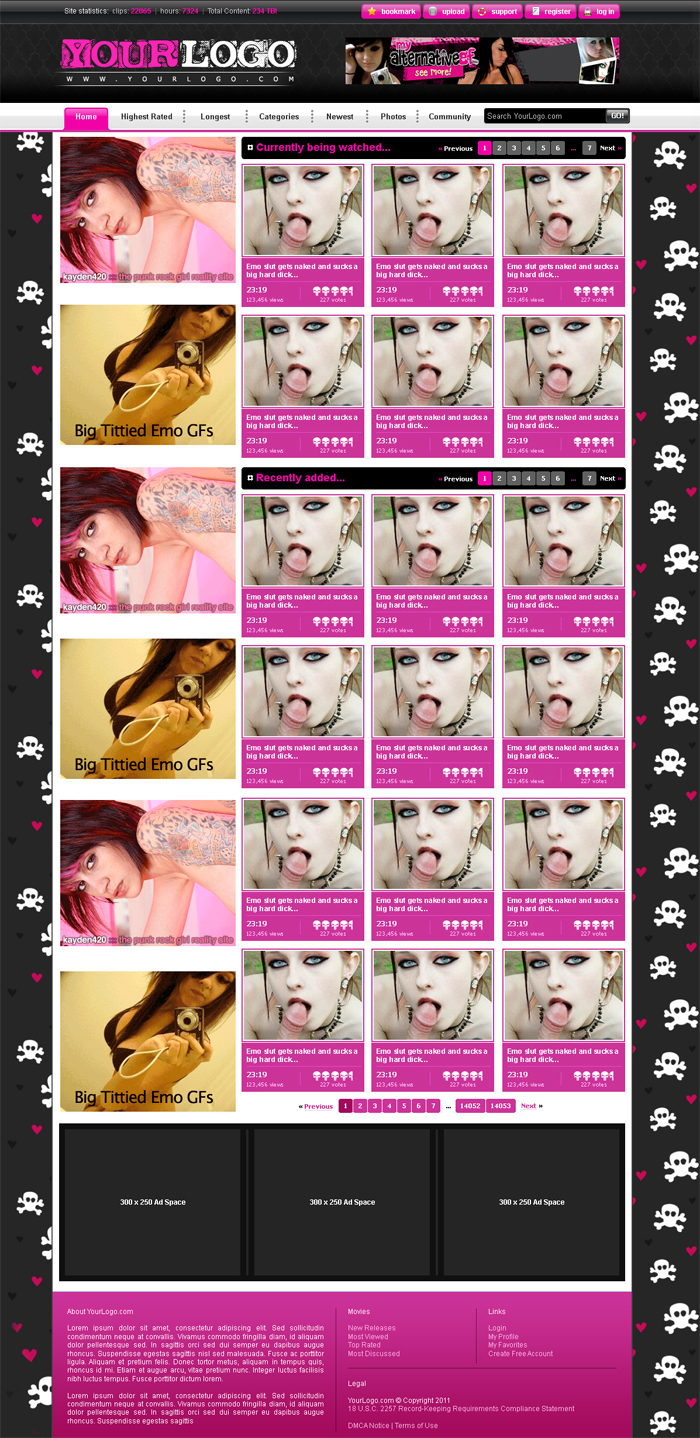The width and height of the screenshot is (700, 1438).
Task: Open Create Free Account link
Action: click(520, 1354)
